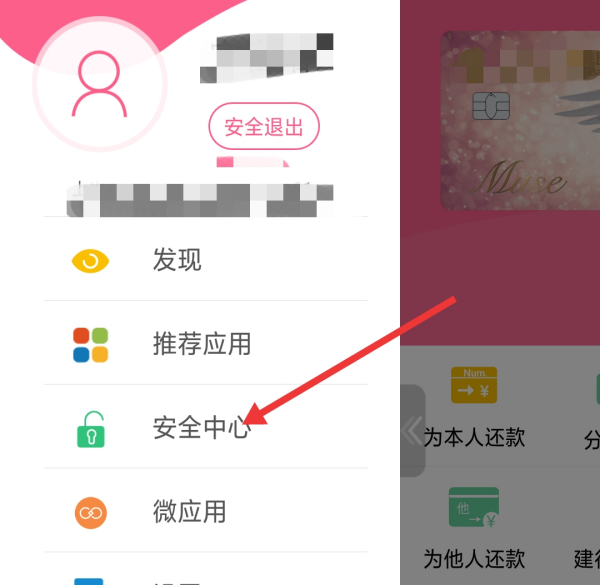Open 推荐应用 in the drawer
The width and height of the screenshot is (600, 585).
point(201,345)
